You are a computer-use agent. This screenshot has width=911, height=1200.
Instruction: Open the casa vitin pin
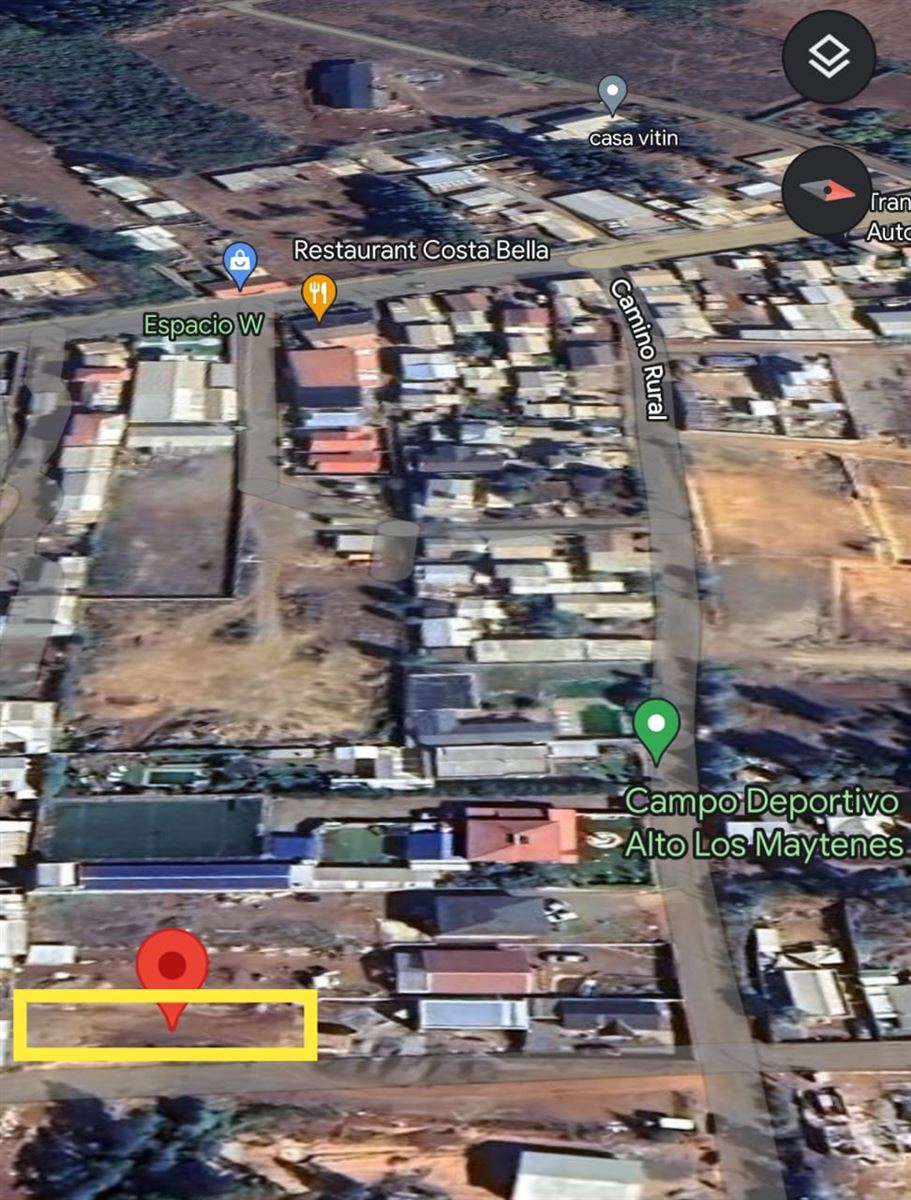tap(612, 93)
